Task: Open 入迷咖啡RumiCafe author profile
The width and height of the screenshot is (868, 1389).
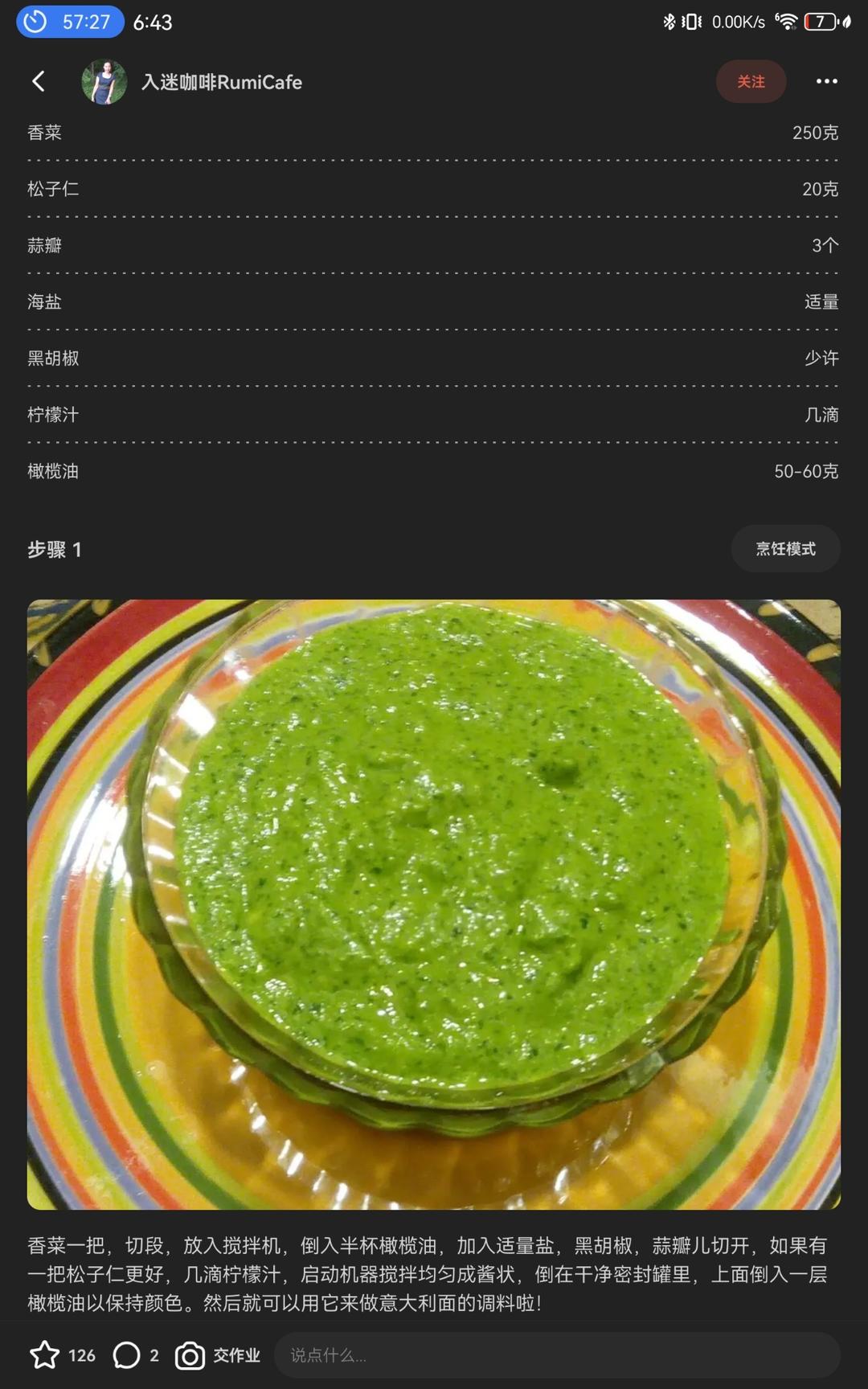Action: pyautogui.click(x=221, y=82)
